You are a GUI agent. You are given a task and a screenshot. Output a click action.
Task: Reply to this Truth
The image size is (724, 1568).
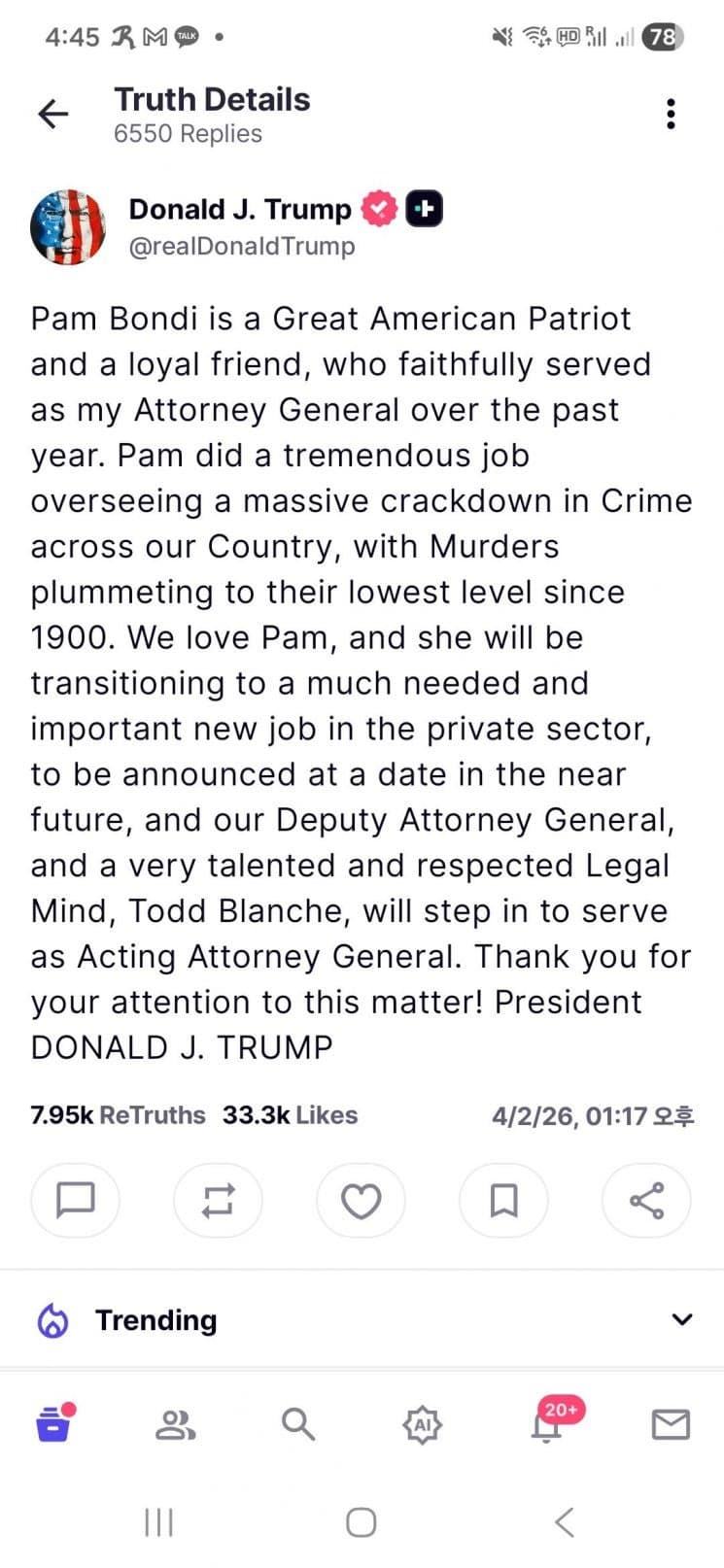coord(76,1201)
